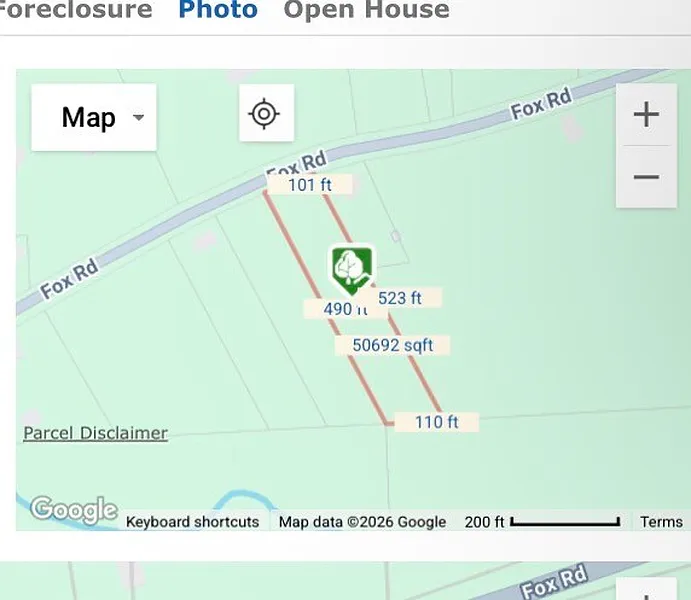
Task: Open the Open House tab
Action: coord(366,11)
